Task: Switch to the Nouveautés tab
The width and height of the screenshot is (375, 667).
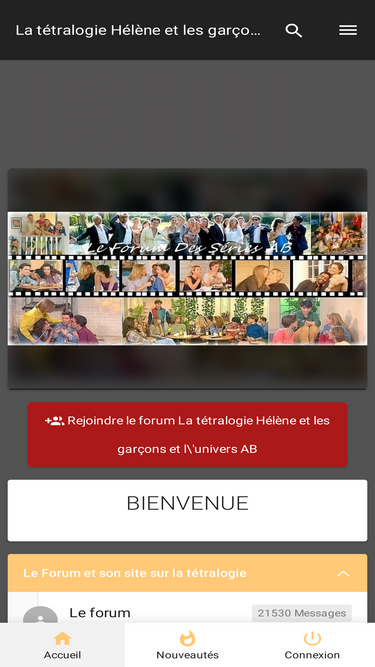Action: click(188, 644)
